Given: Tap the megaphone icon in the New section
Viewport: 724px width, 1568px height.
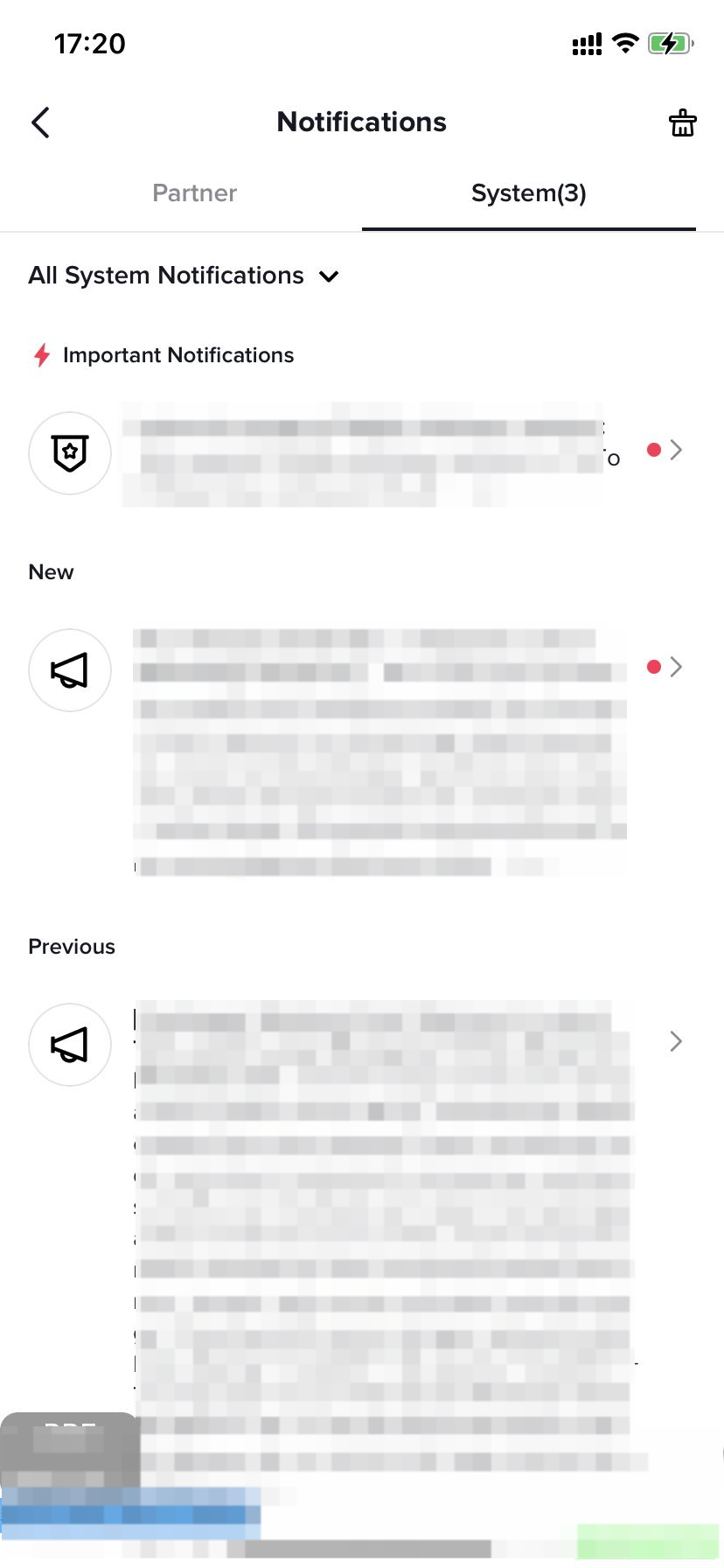Looking at the screenshot, I should click(x=70, y=669).
